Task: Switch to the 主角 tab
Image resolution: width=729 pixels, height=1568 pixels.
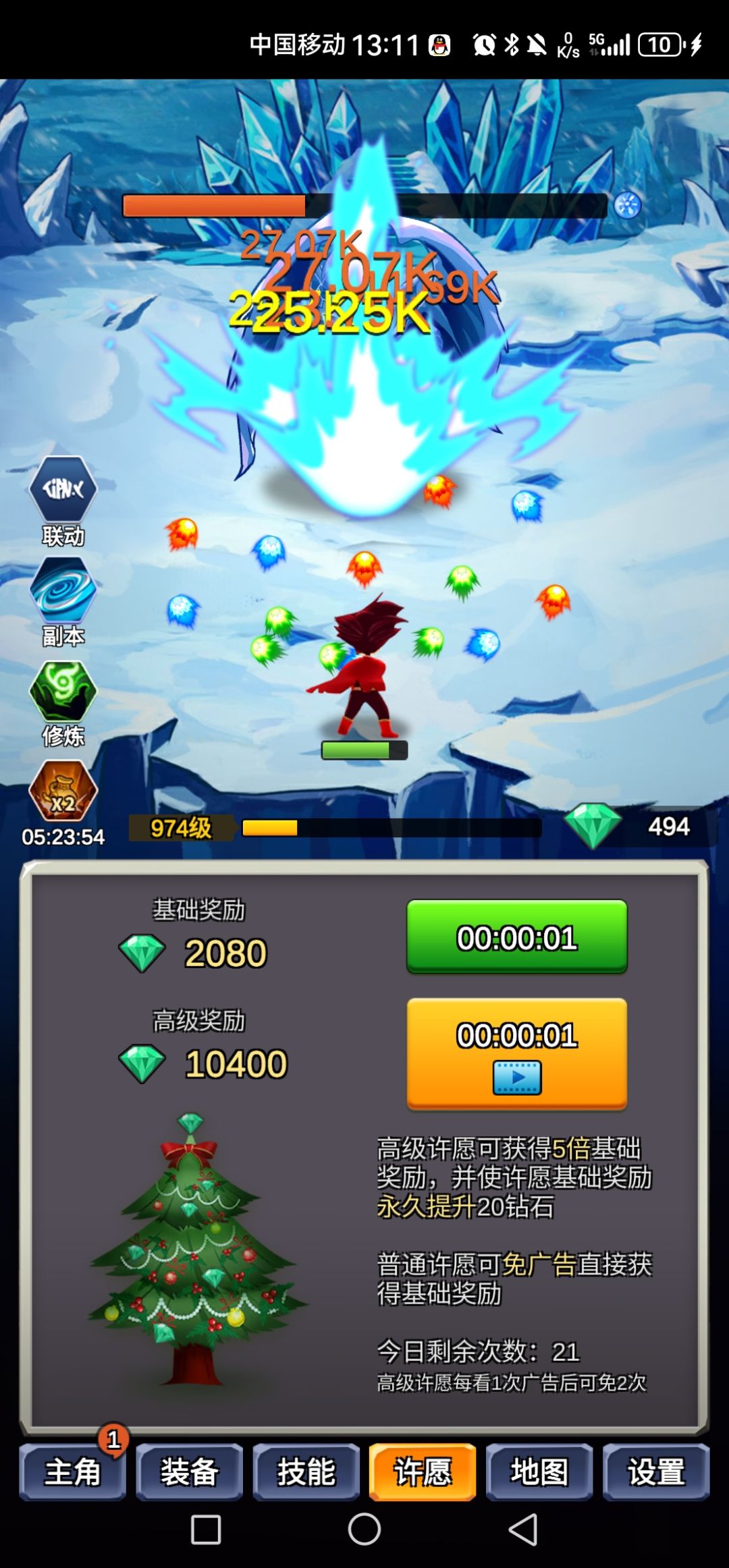Action: click(x=73, y=1472)
